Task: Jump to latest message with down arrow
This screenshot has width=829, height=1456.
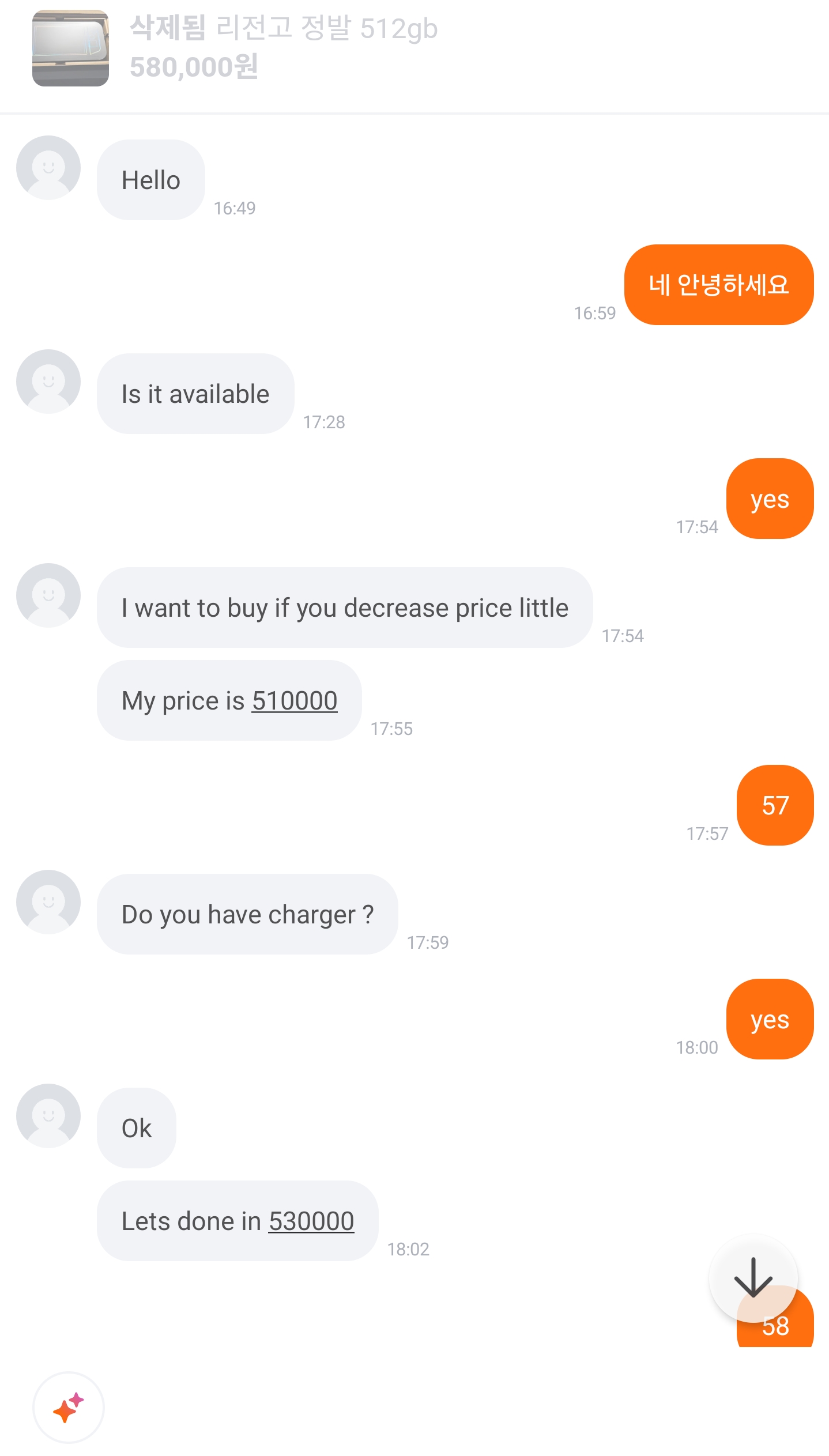Action: [x=753, y=1278]
